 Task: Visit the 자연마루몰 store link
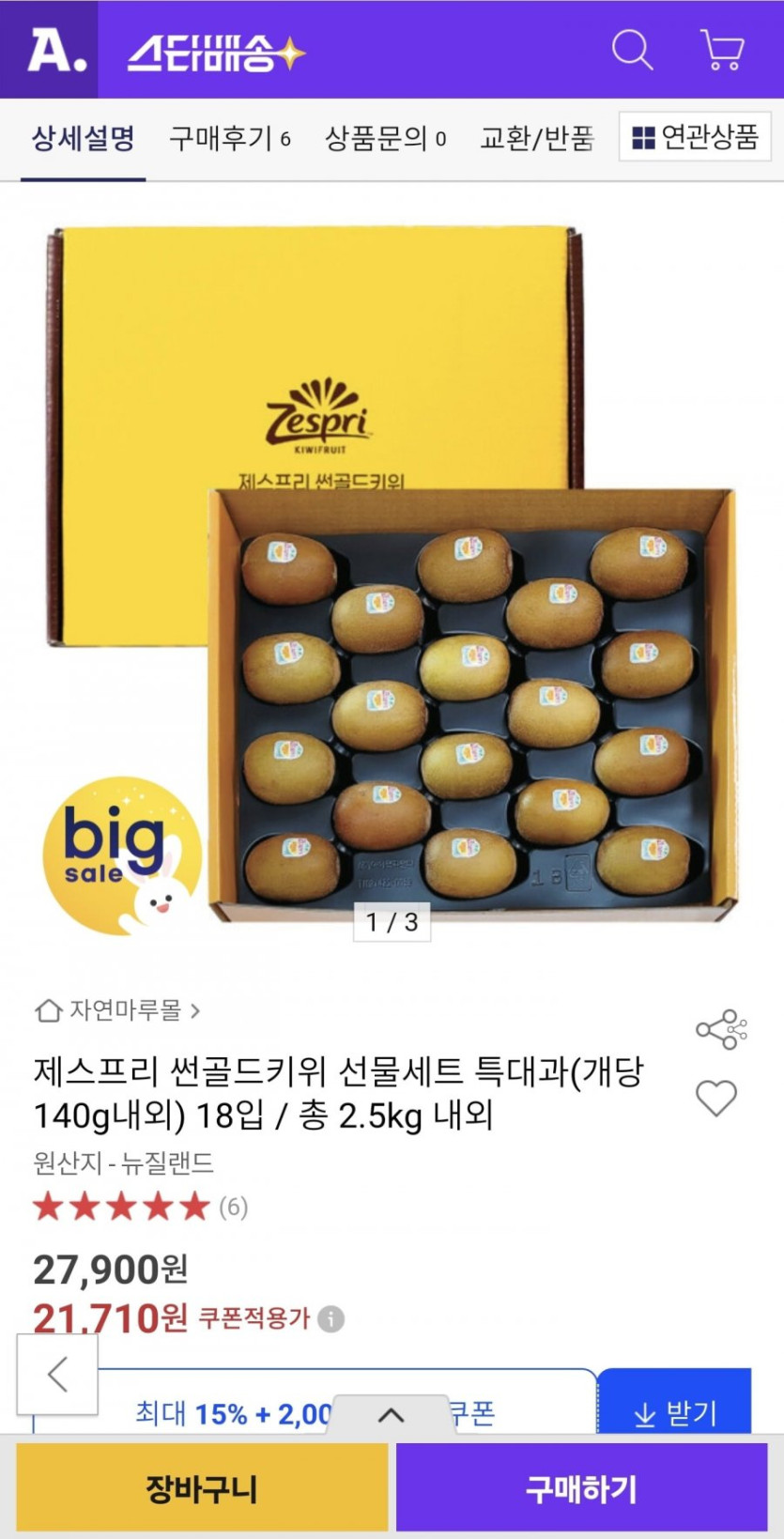pos(118,1010)
